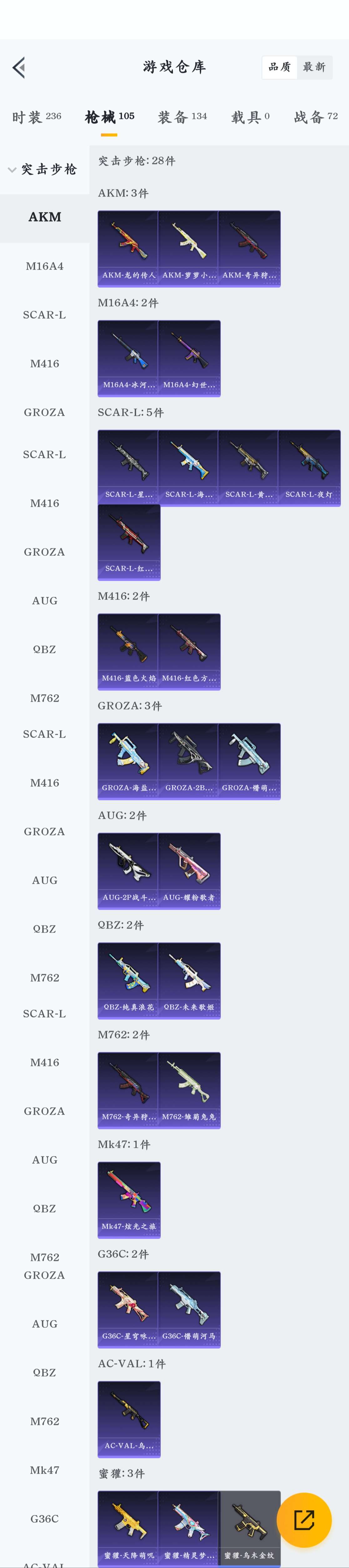349x1568 pixels.
Task: Tap the yellow share floating button
Action: click(x=304, y=1520)
